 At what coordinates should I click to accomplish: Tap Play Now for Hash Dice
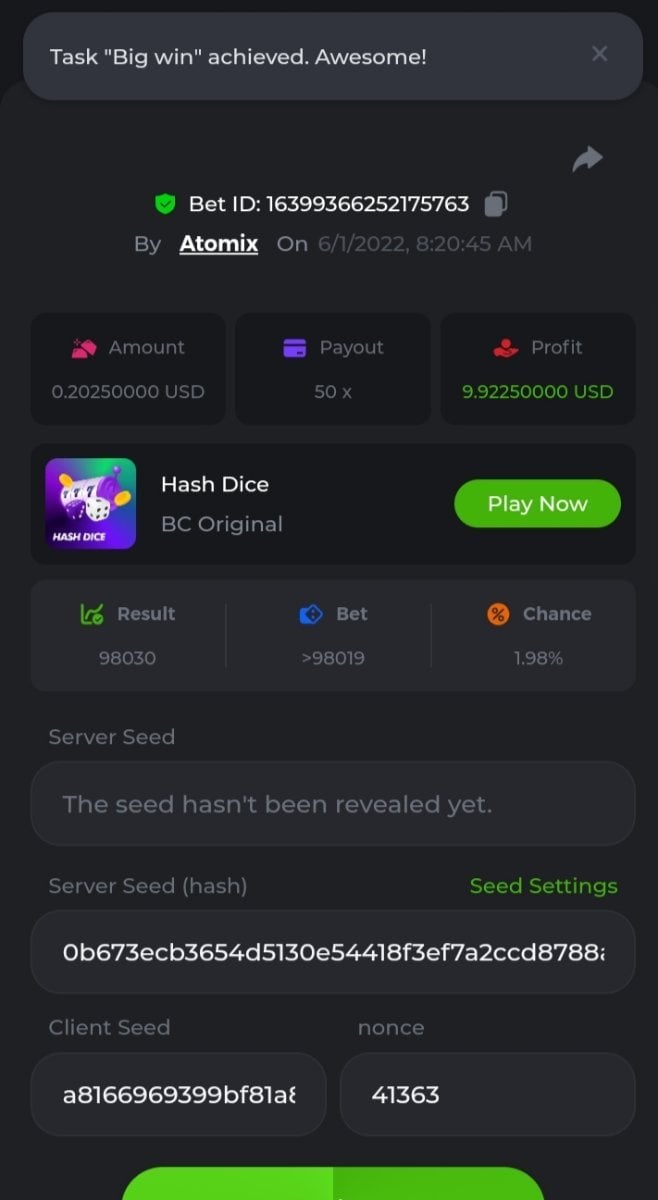pos(537,504)
